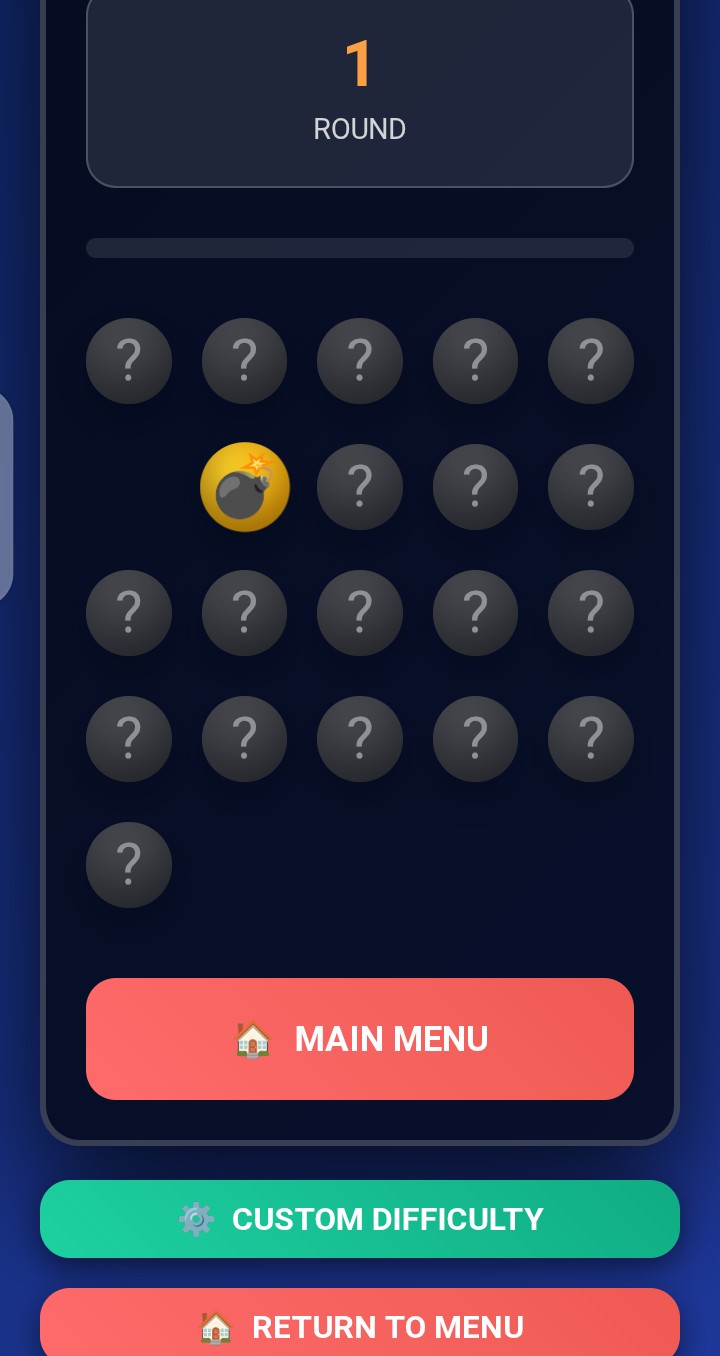The width and height of the screenshot is (720, 1356).
Task: Open Custom Difficulty settings
Action: 360,1219
